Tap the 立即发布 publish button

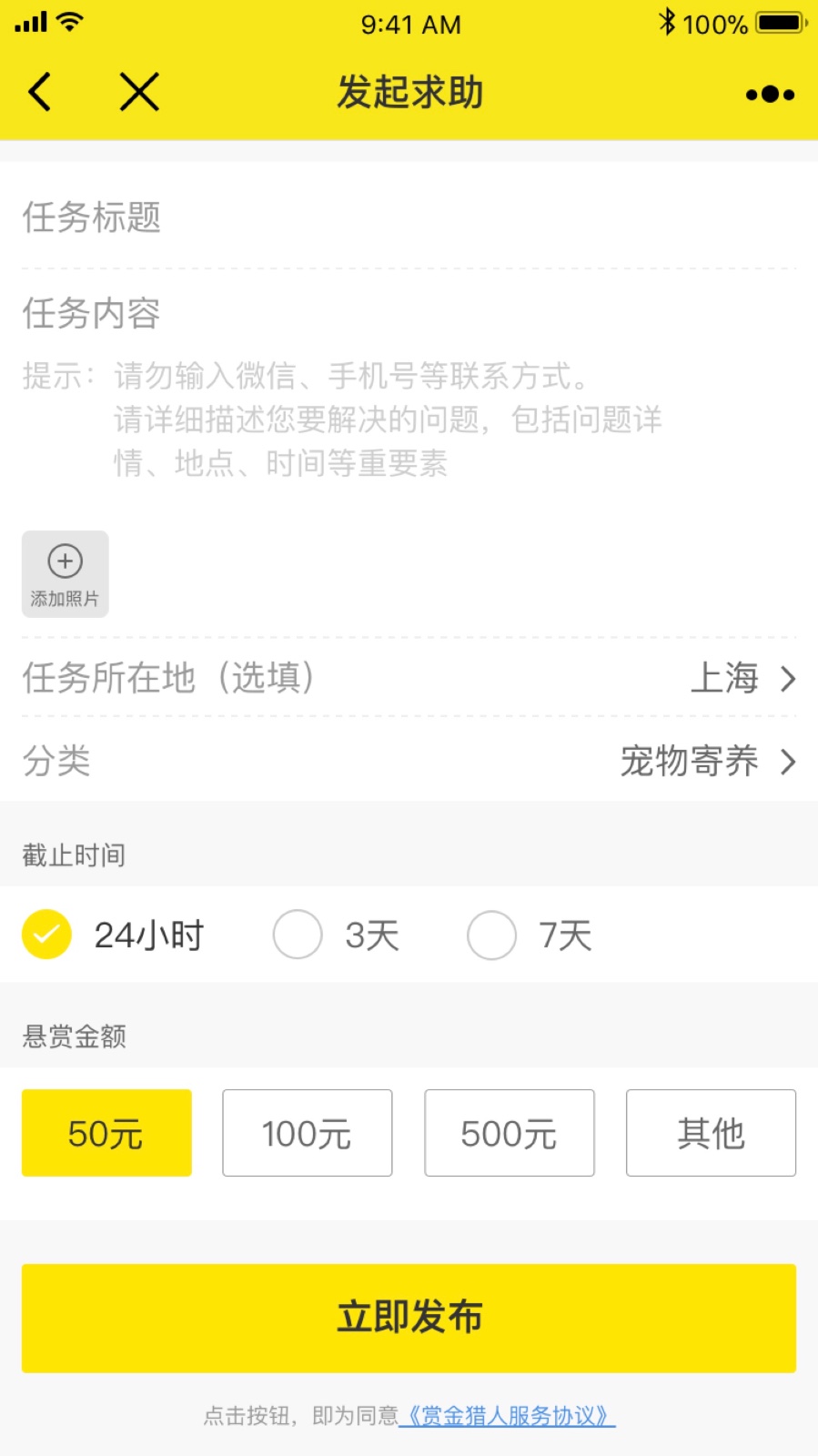click(x=409, y=1318)
